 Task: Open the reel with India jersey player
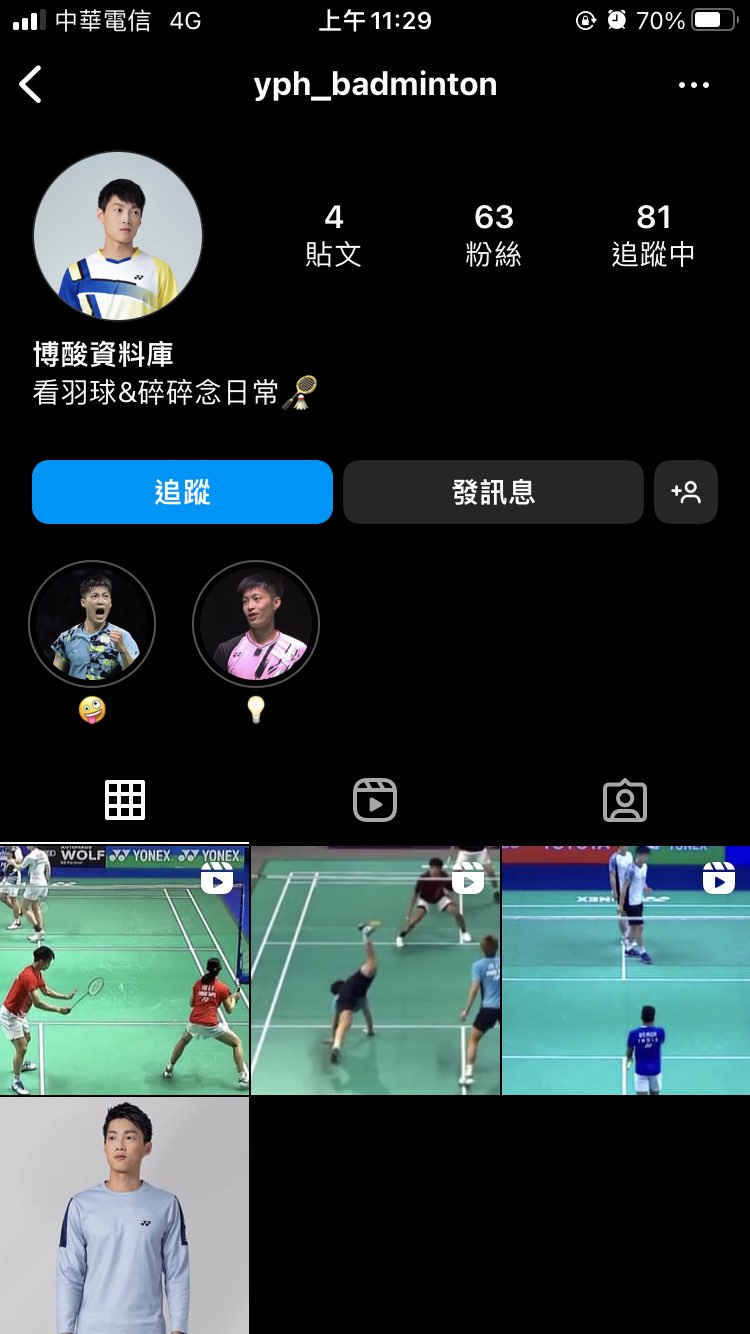pyautogui.click(x=626, y=970)
